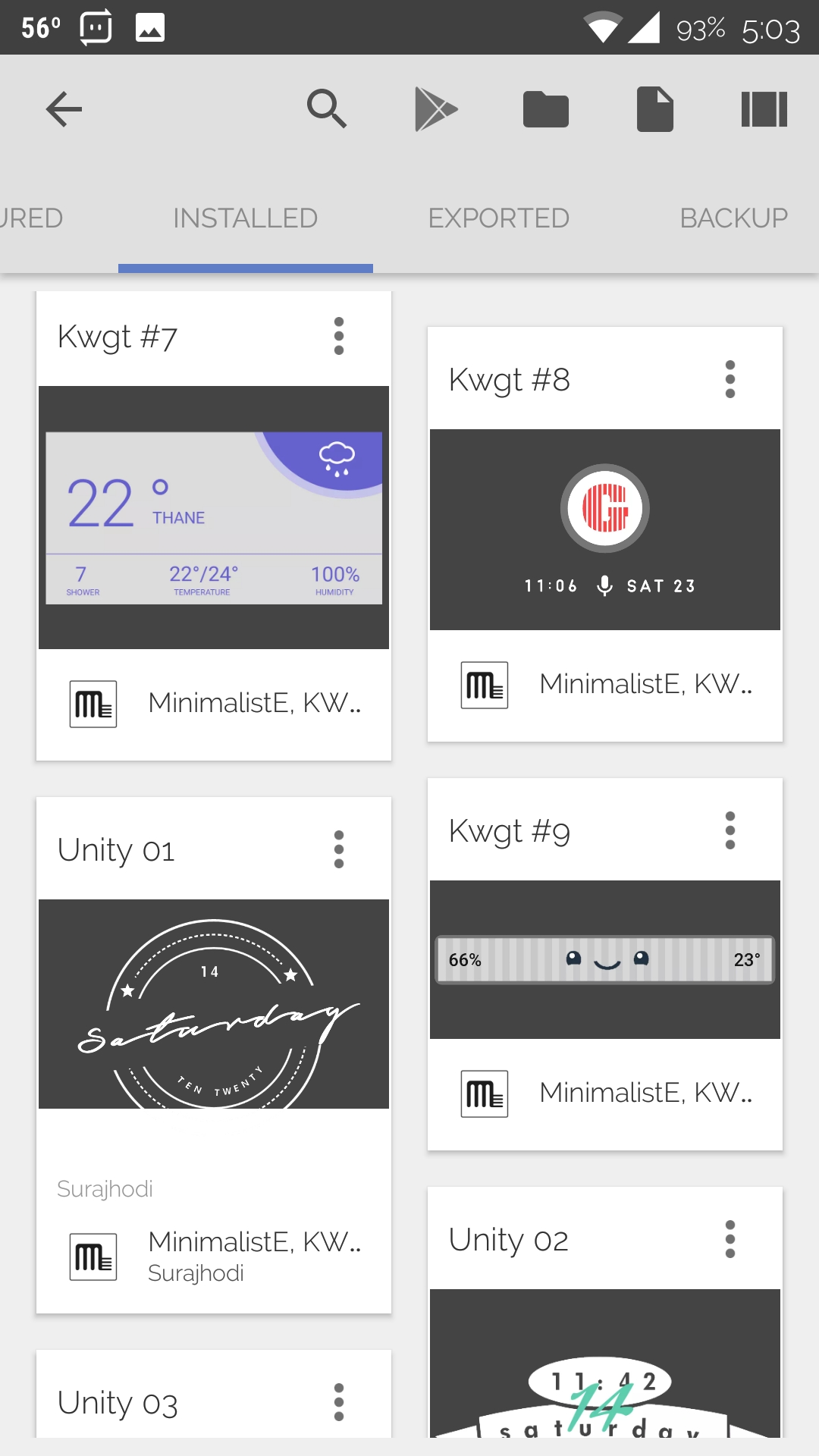Screen dimensions: 819x1456
Task: Open the folder icon in toolbar
Action: click(546, 109)
